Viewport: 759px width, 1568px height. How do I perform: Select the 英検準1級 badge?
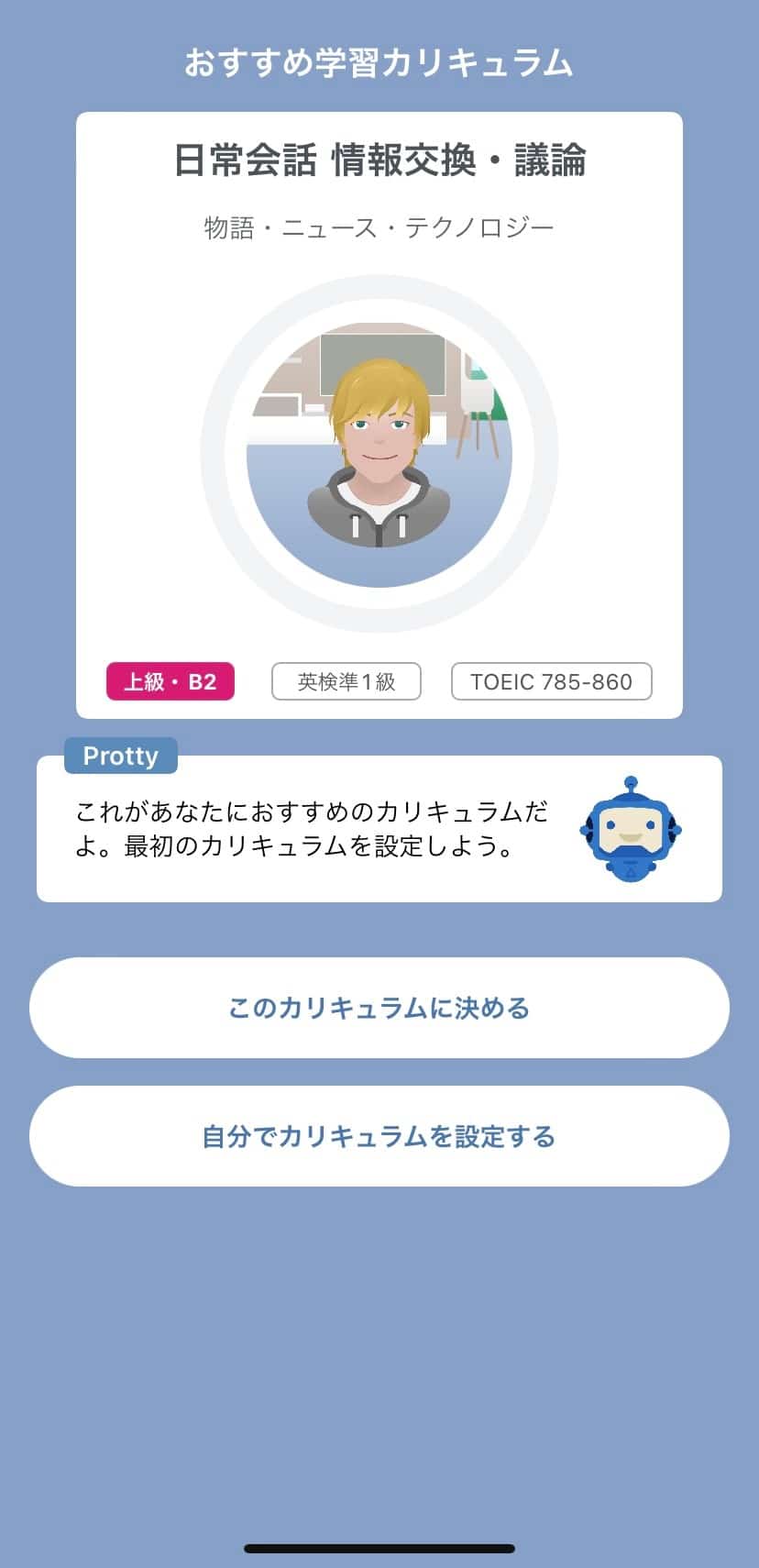click(x=346, y=681)
